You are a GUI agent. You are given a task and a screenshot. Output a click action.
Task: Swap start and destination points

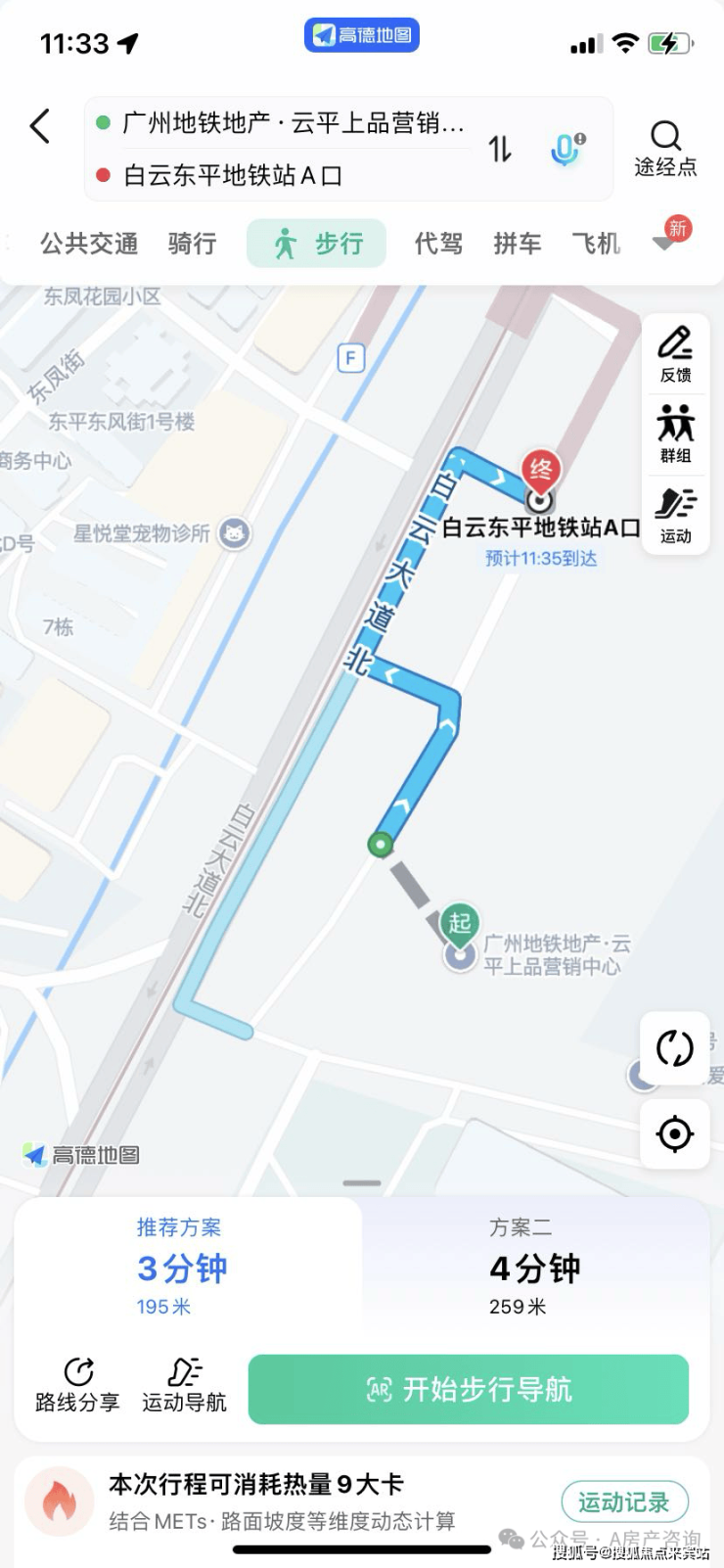click(x=500, y=149)
